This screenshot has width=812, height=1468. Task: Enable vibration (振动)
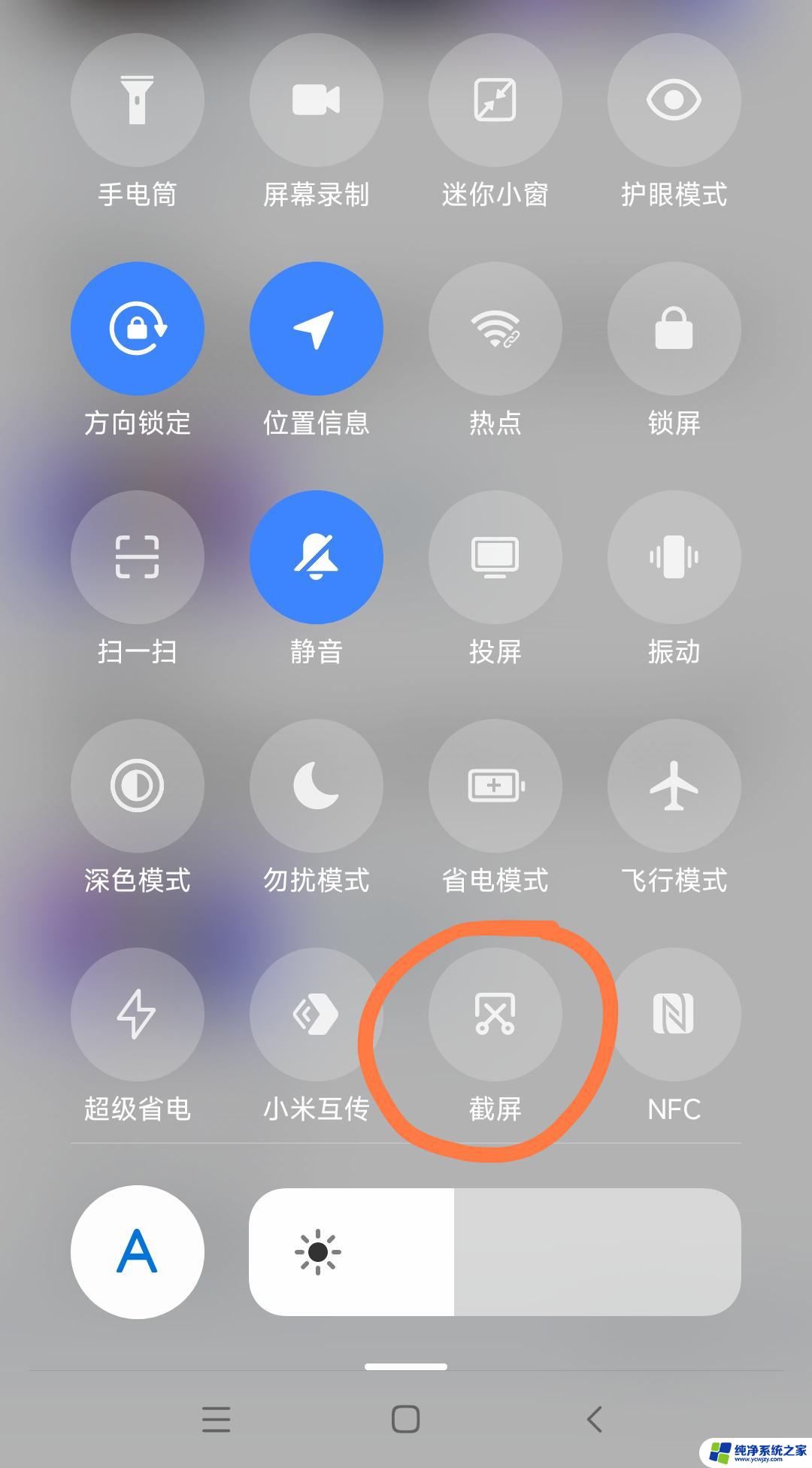pos(674,557)
